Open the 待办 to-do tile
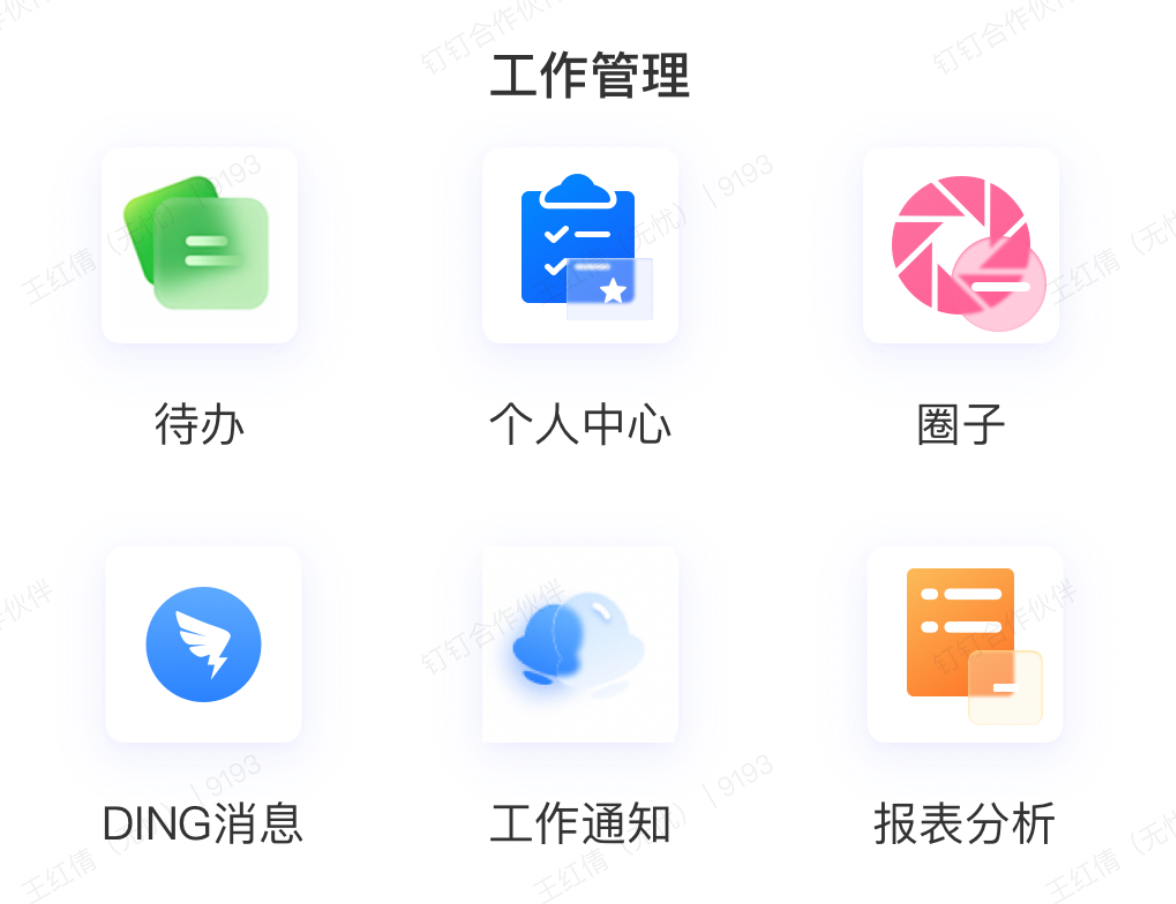The image size is (1176, 904). coord(199,246)
